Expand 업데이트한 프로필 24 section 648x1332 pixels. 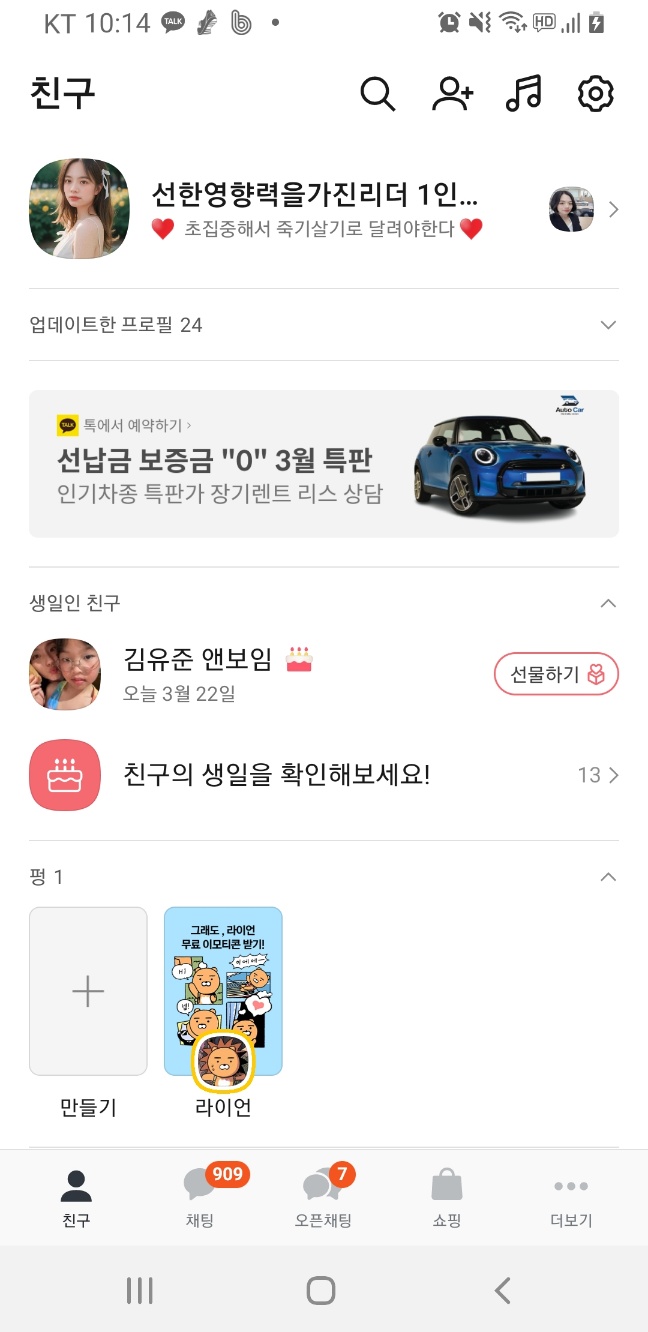tap(607, 325)
